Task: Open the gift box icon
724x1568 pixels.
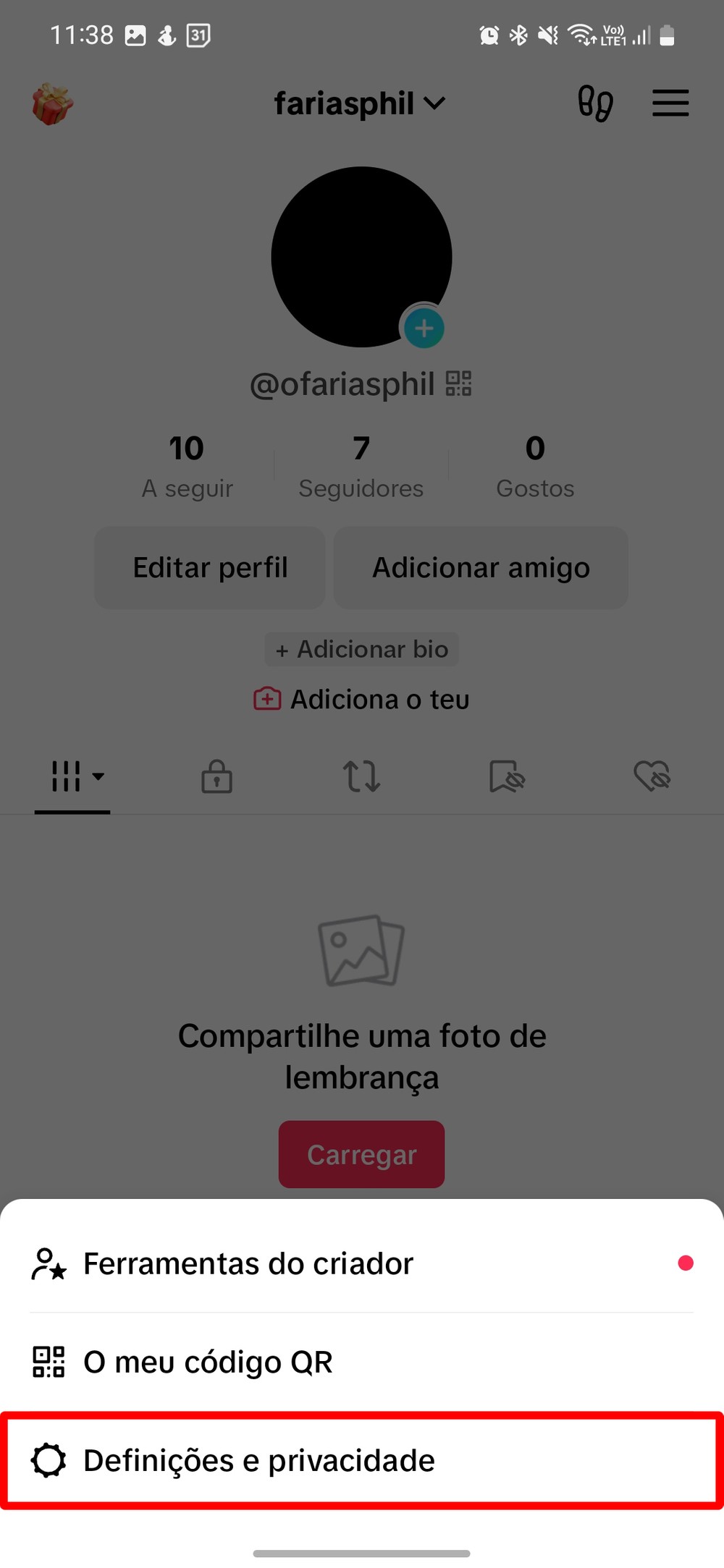Action: pos(53,104)
